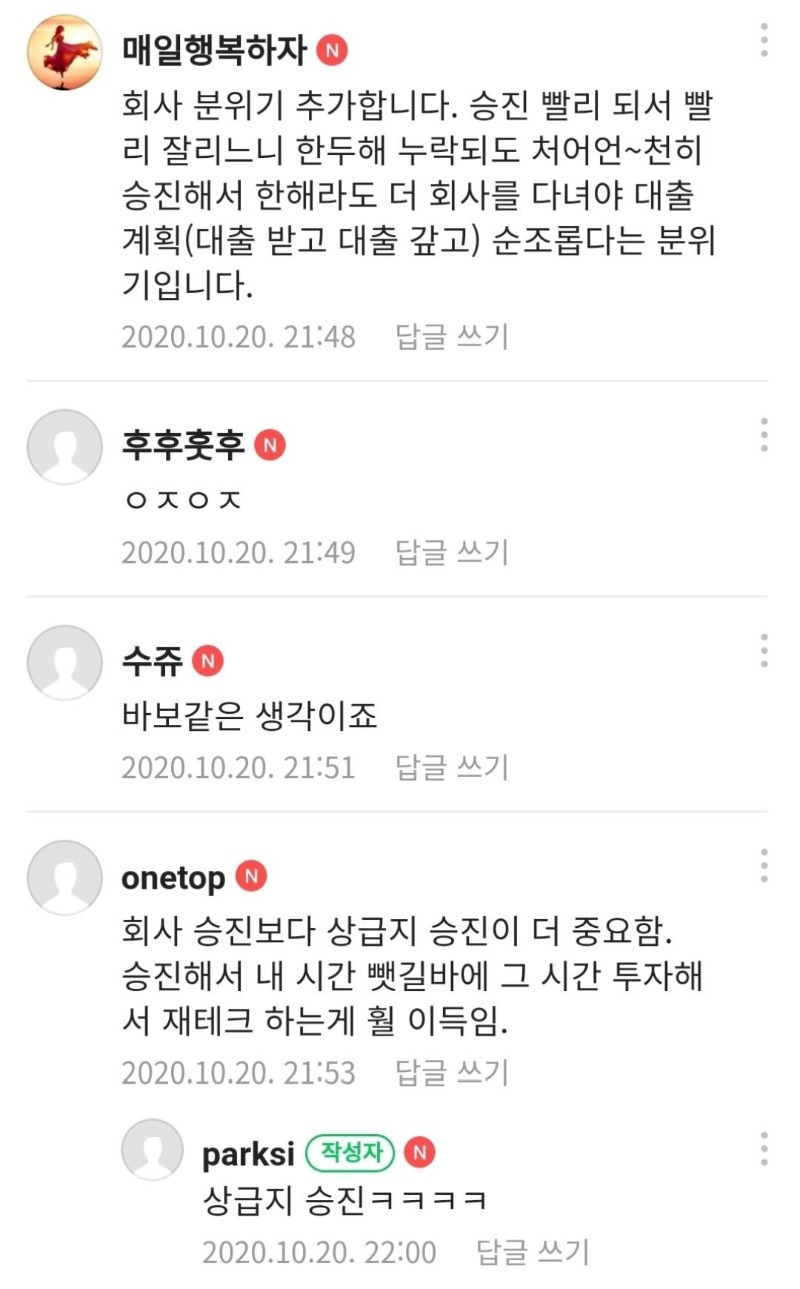Open overflow menu on 매일행복하자's comment
The height and width of the screenshot is (1289, 800).
click(x=764, y=39)
